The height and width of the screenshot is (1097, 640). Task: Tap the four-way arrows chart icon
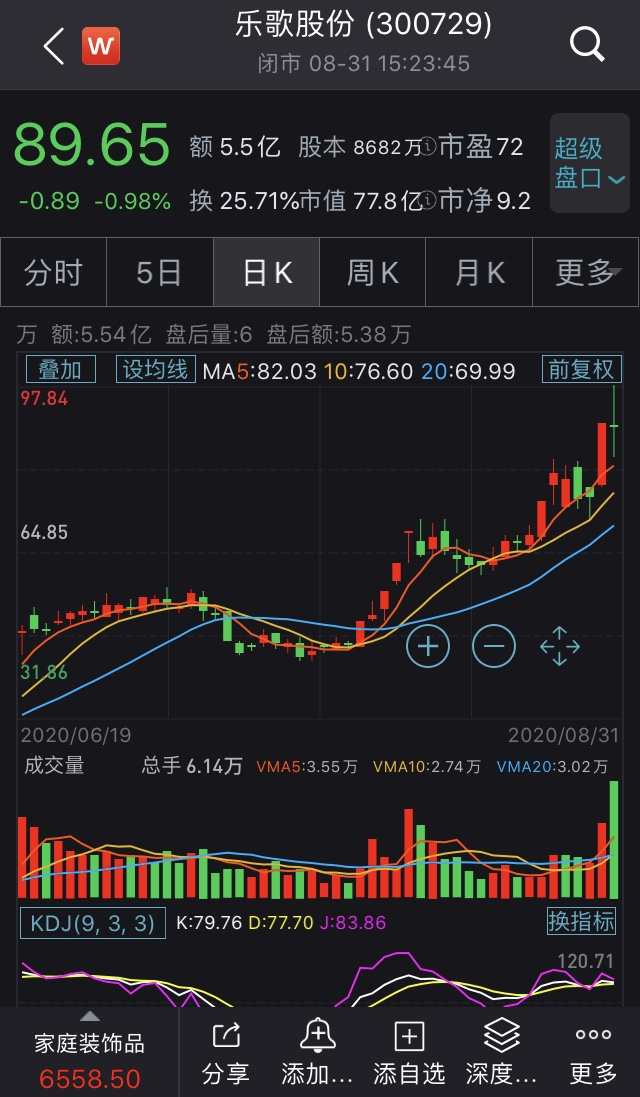(559, 646)
